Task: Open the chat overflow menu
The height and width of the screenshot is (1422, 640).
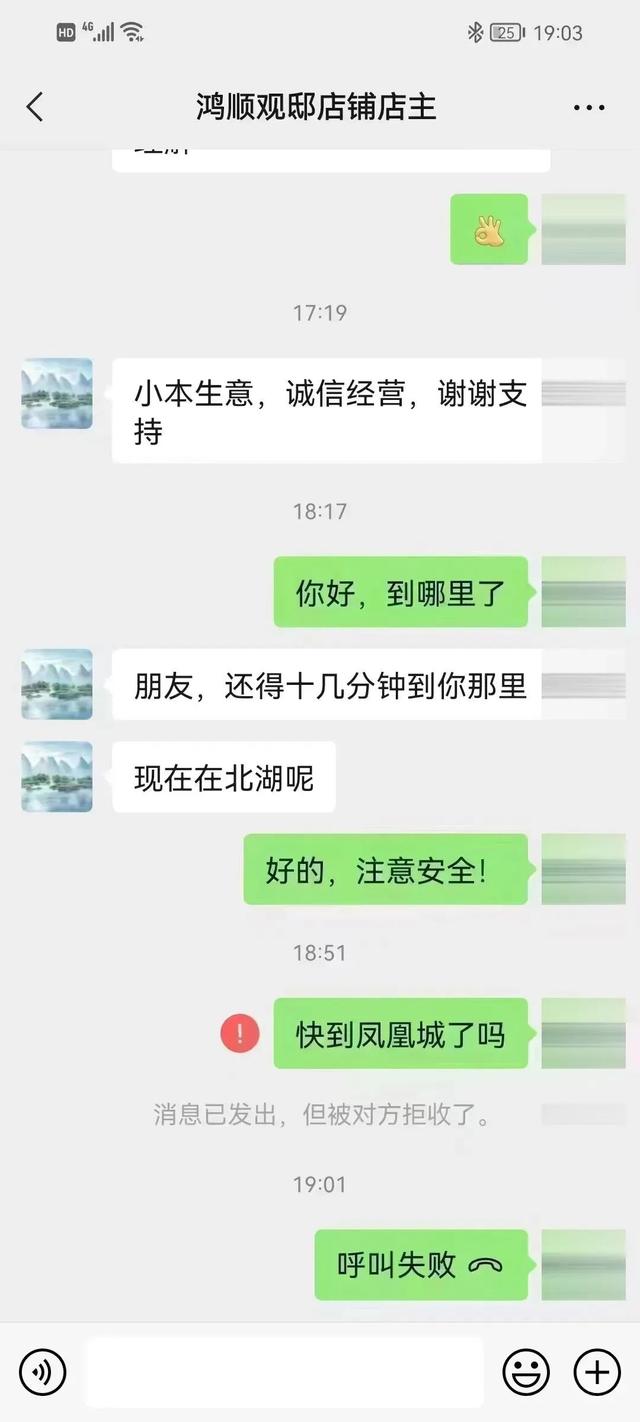Action: 589,107
